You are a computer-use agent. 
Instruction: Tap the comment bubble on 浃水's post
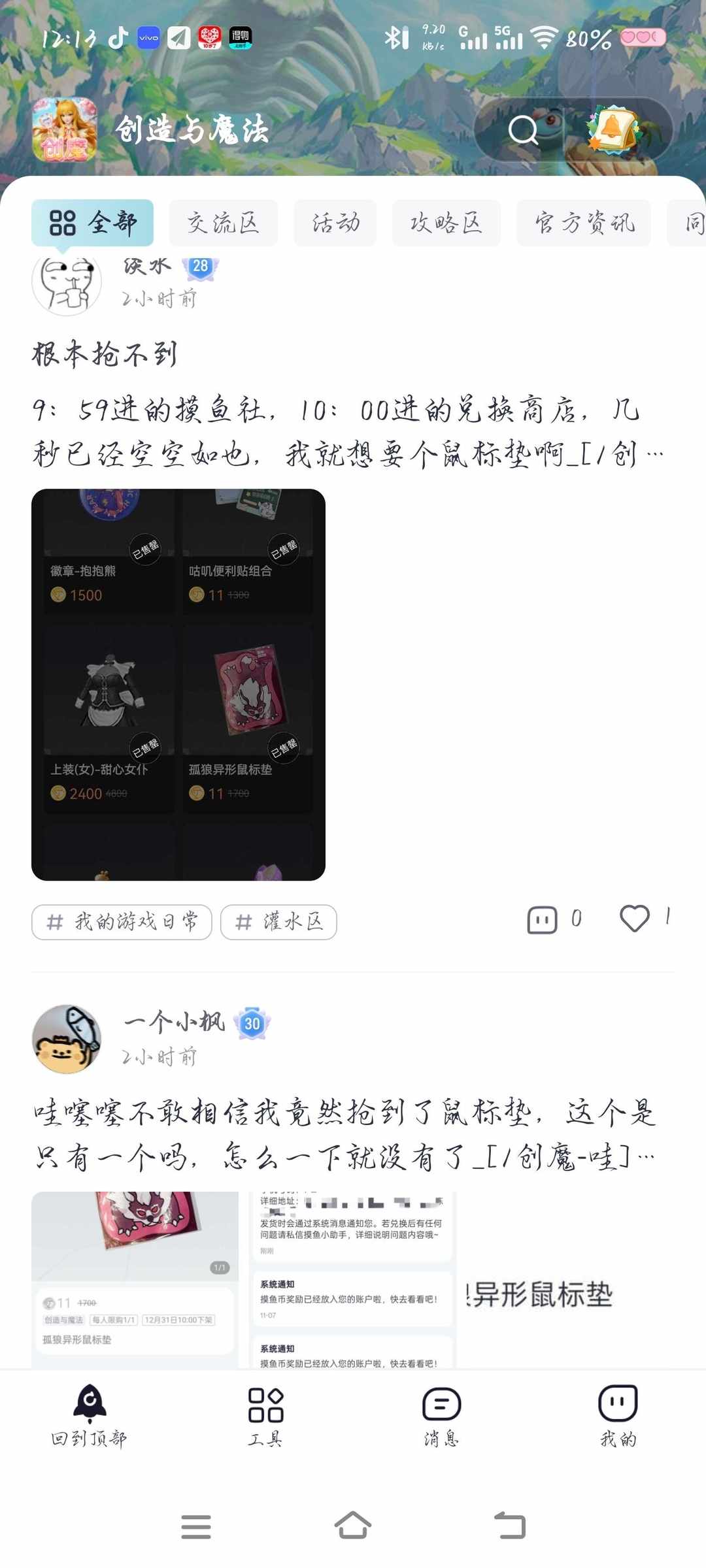tap(543, 919)
